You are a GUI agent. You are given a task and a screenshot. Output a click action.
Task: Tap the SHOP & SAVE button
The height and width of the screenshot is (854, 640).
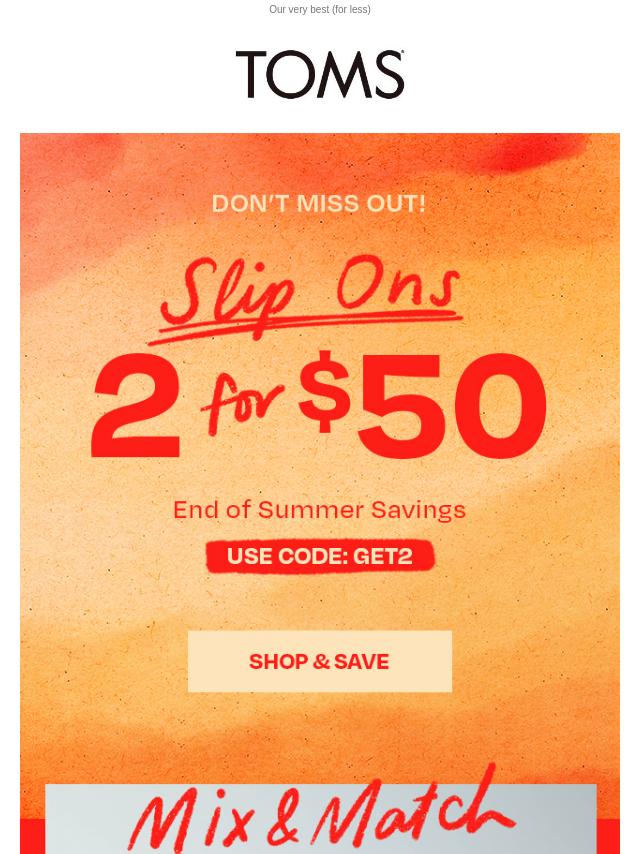(x=319, y=661)
